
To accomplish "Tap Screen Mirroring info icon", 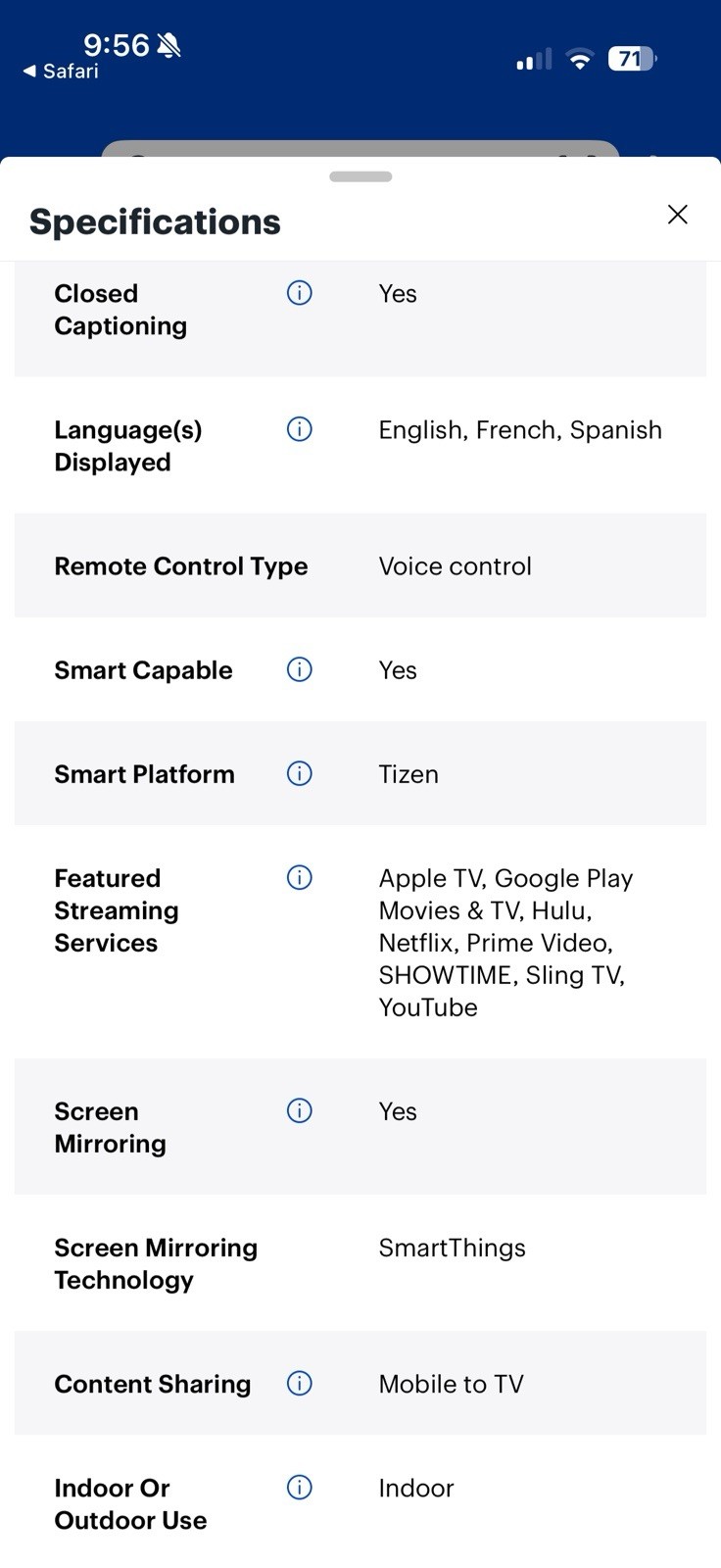I will click(x=299, y=1110).
